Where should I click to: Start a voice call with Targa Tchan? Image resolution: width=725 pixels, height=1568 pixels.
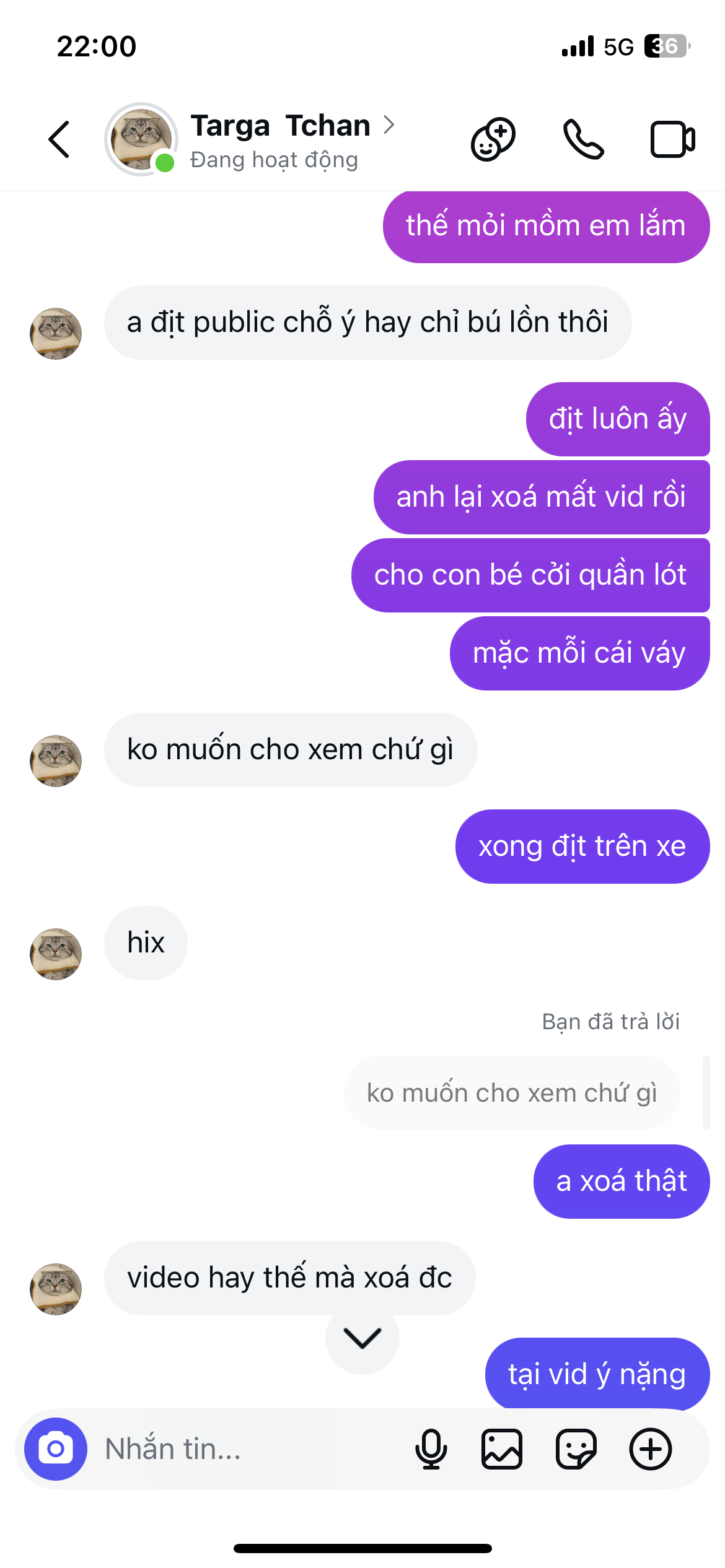click(x=582, y=139)
